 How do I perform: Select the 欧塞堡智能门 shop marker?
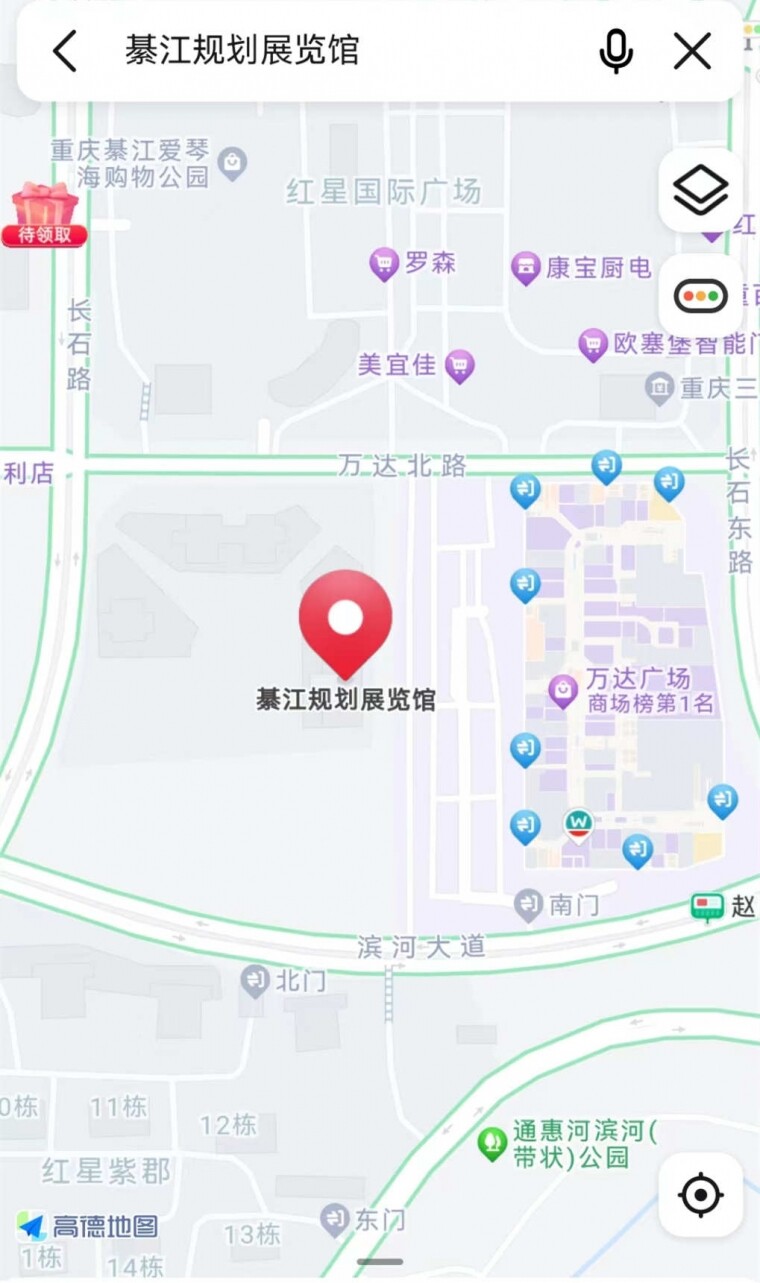click(594, 345)
